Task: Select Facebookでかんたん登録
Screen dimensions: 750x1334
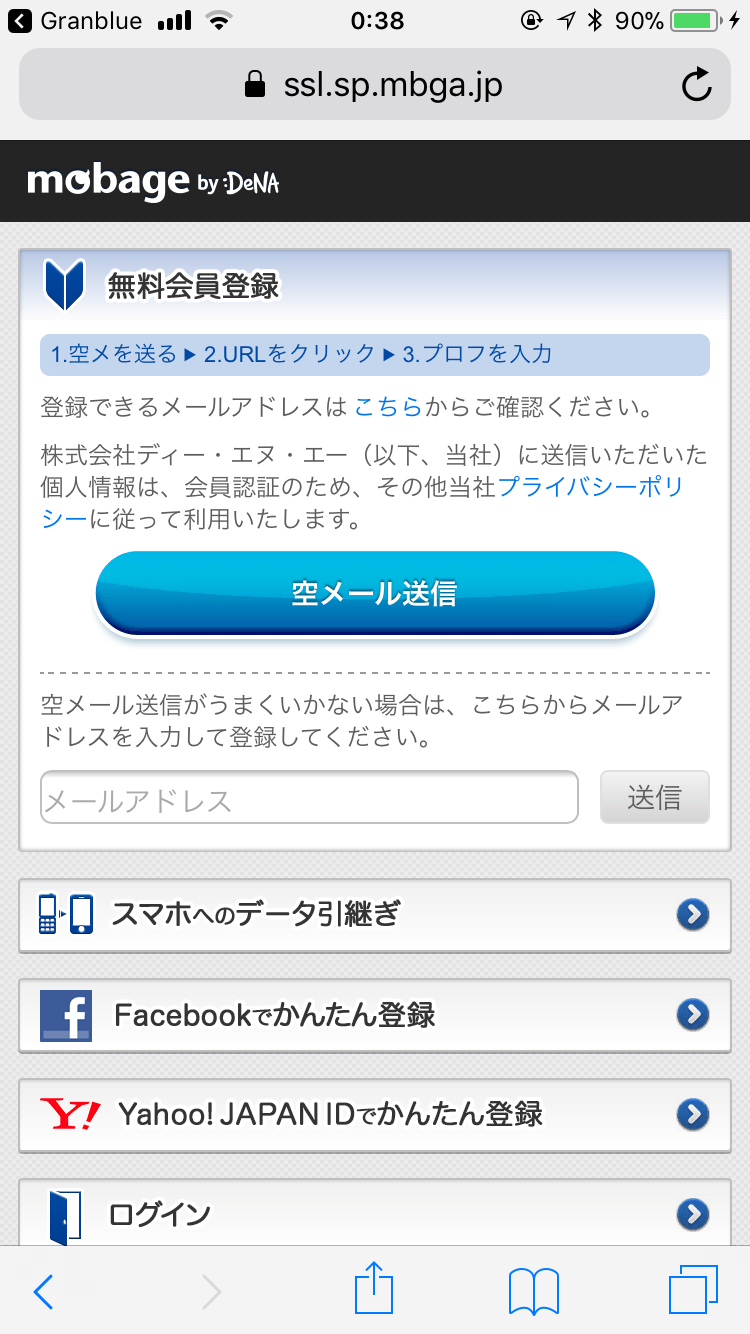Action: point(375,1015)
